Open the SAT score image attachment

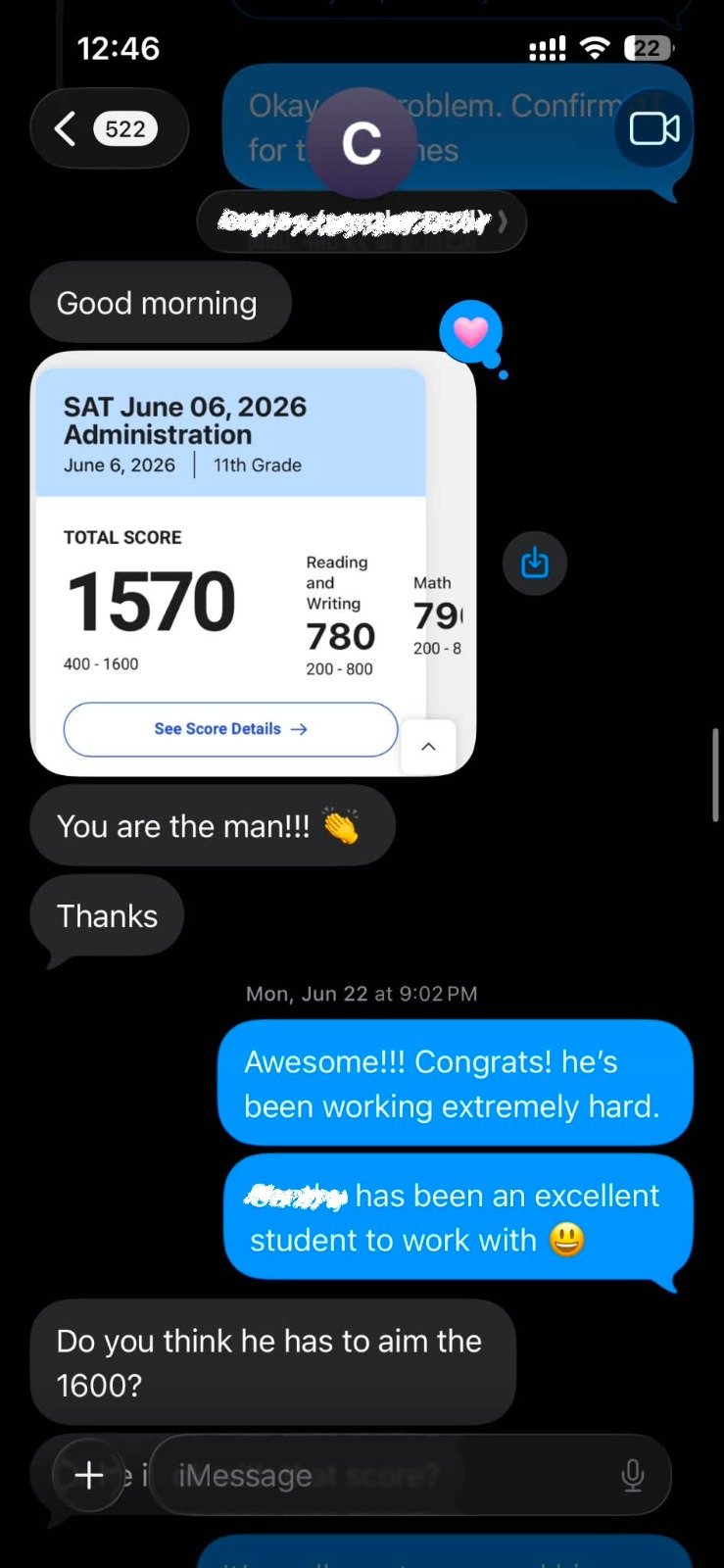[x=253, y=563]
